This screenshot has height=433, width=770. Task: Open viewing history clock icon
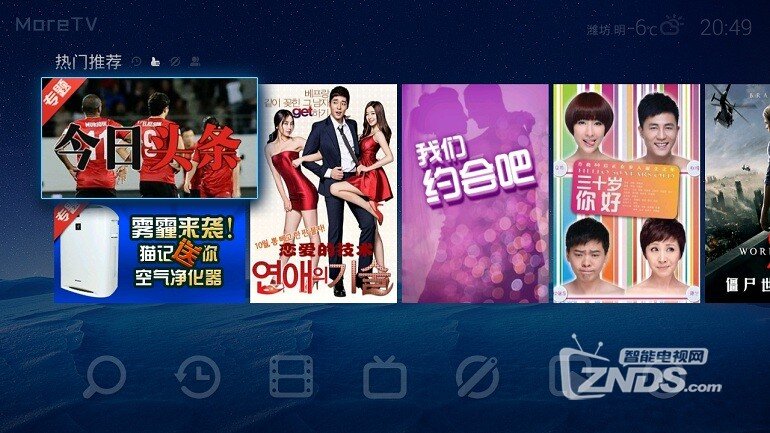197,379
